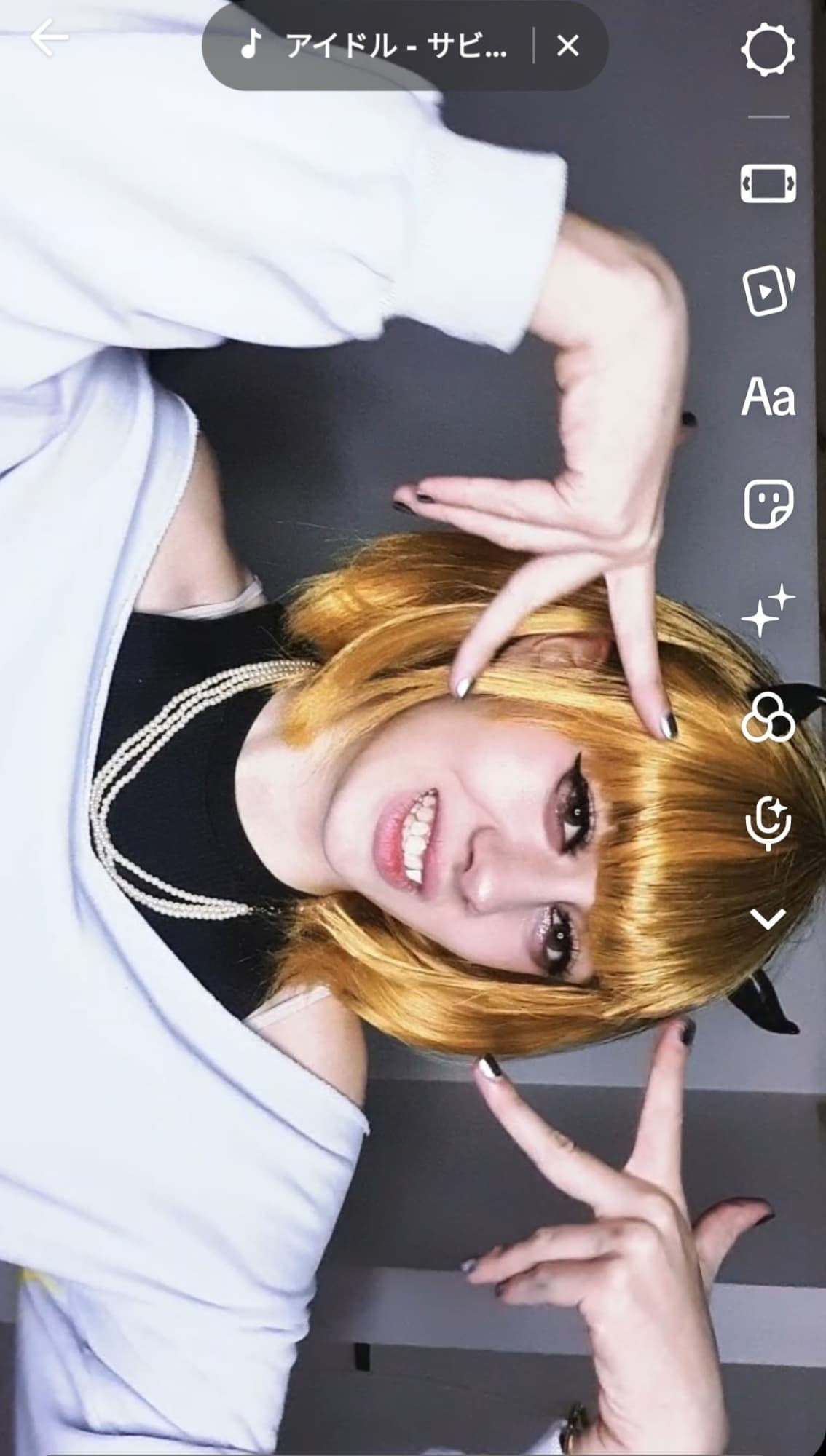The height and width of the screenshot is (1456, 826).
Task: Remove the selected music track
Action: point(567,47)
